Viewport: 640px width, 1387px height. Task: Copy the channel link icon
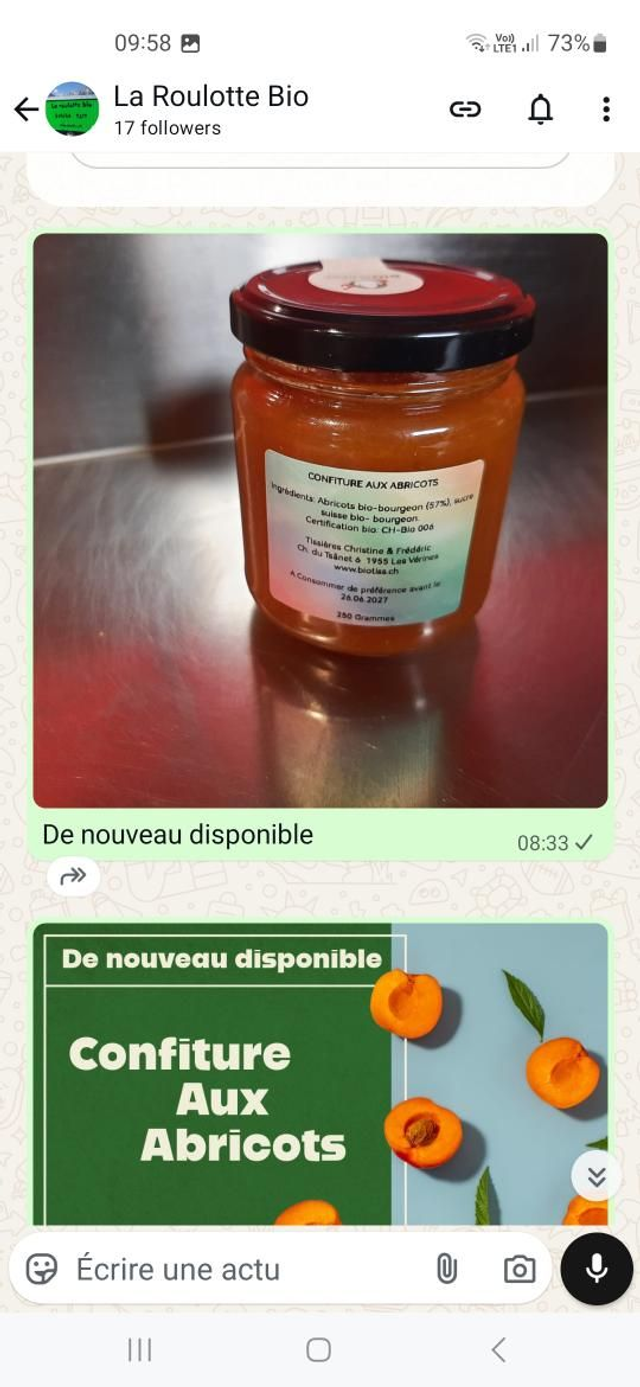(x=465, y=109)
